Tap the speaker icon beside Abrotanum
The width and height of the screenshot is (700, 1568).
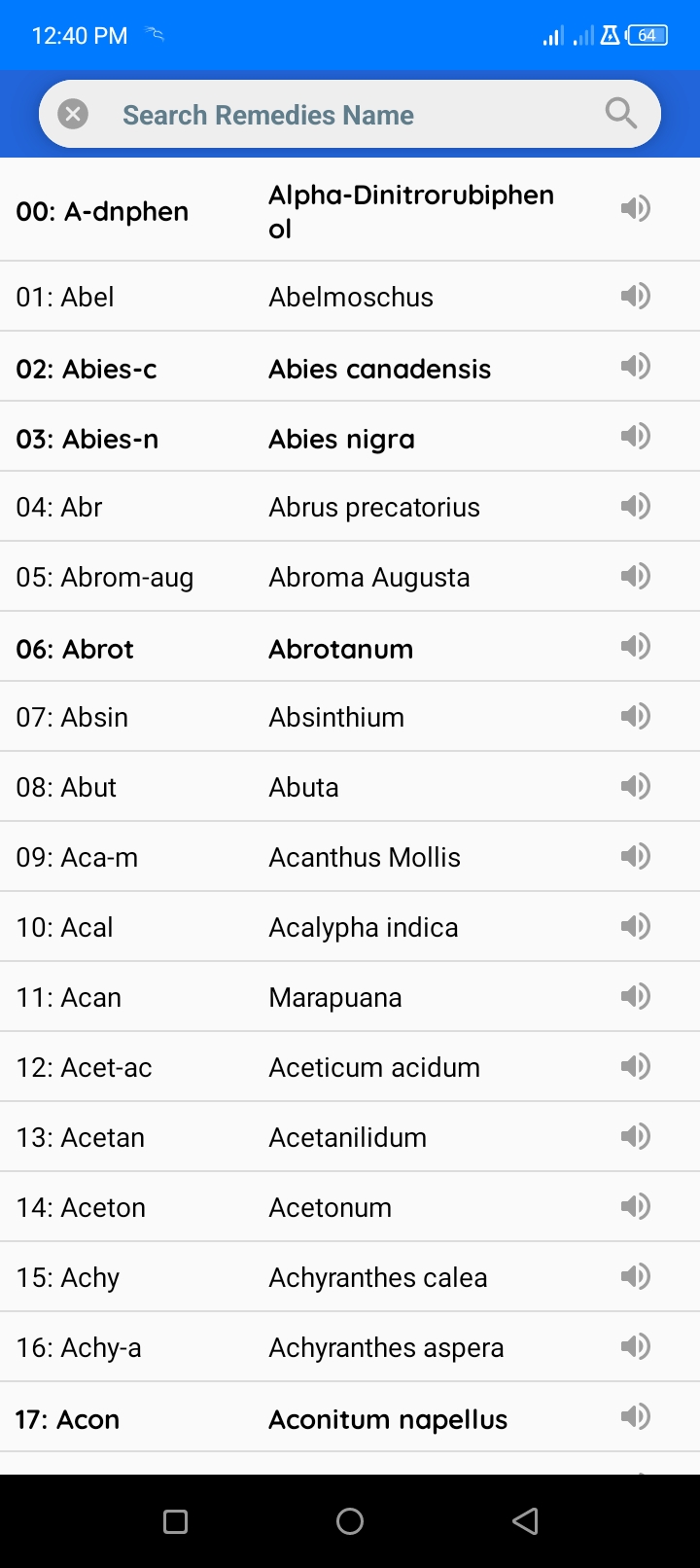[x=635, y=647]
